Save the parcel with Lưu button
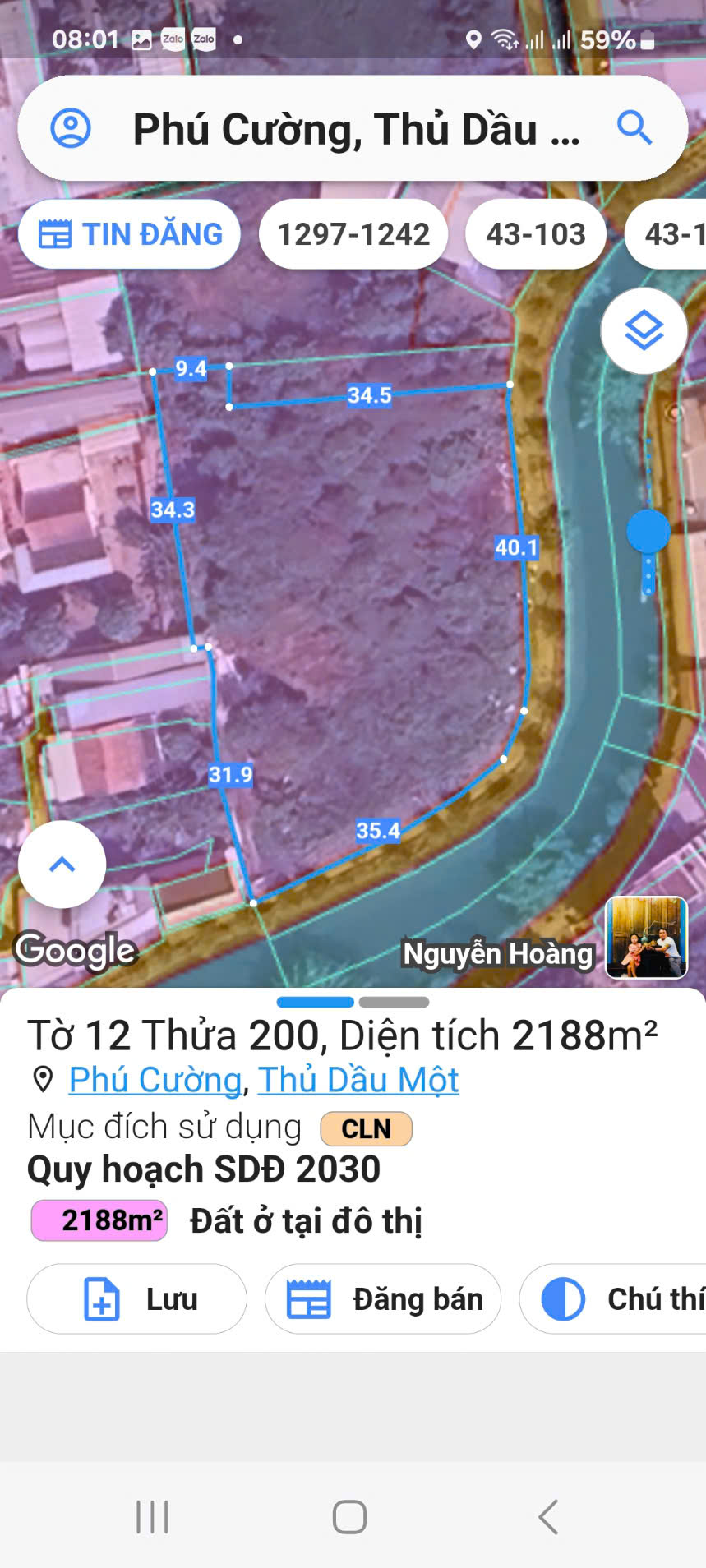The image size is (706, 1568). [x=137, y=1299]
